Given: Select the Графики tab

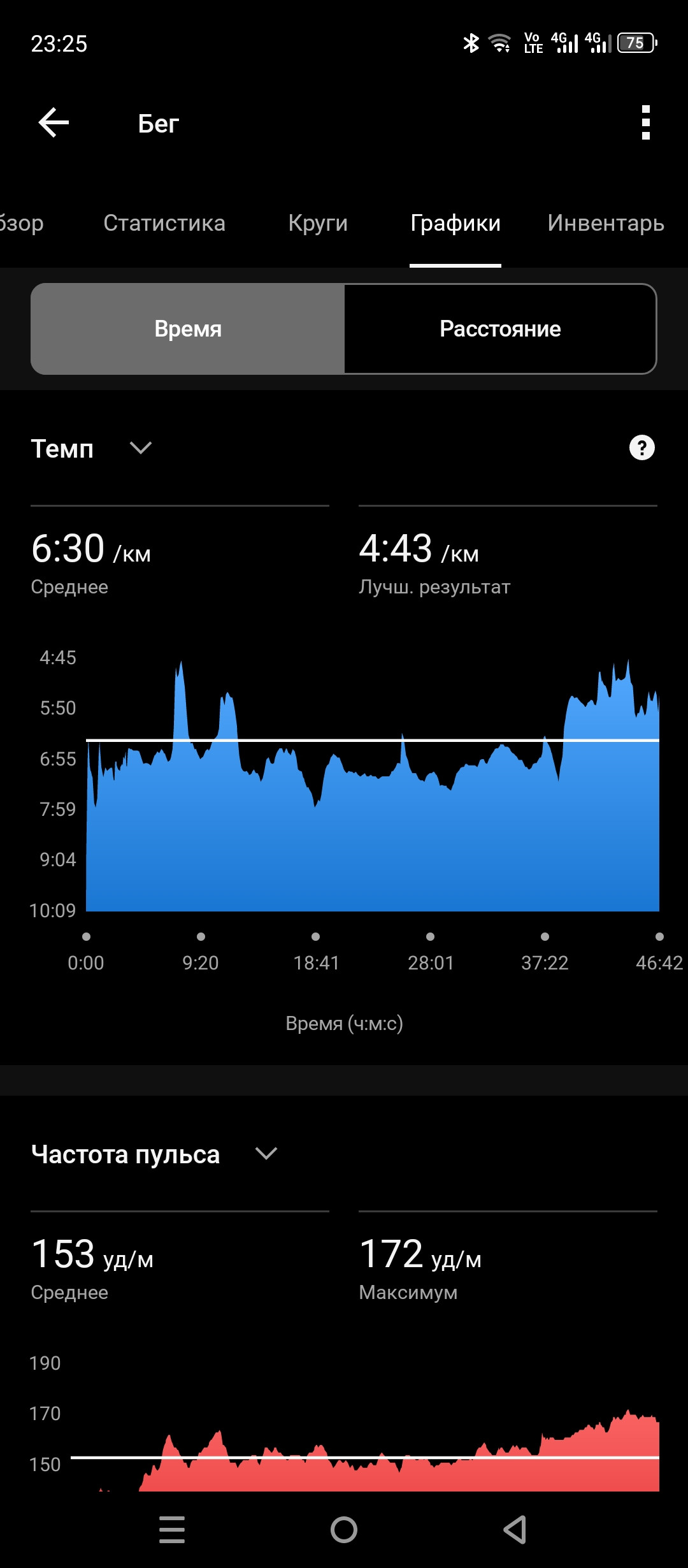Looking at the screenshot, I should [455, 223].
